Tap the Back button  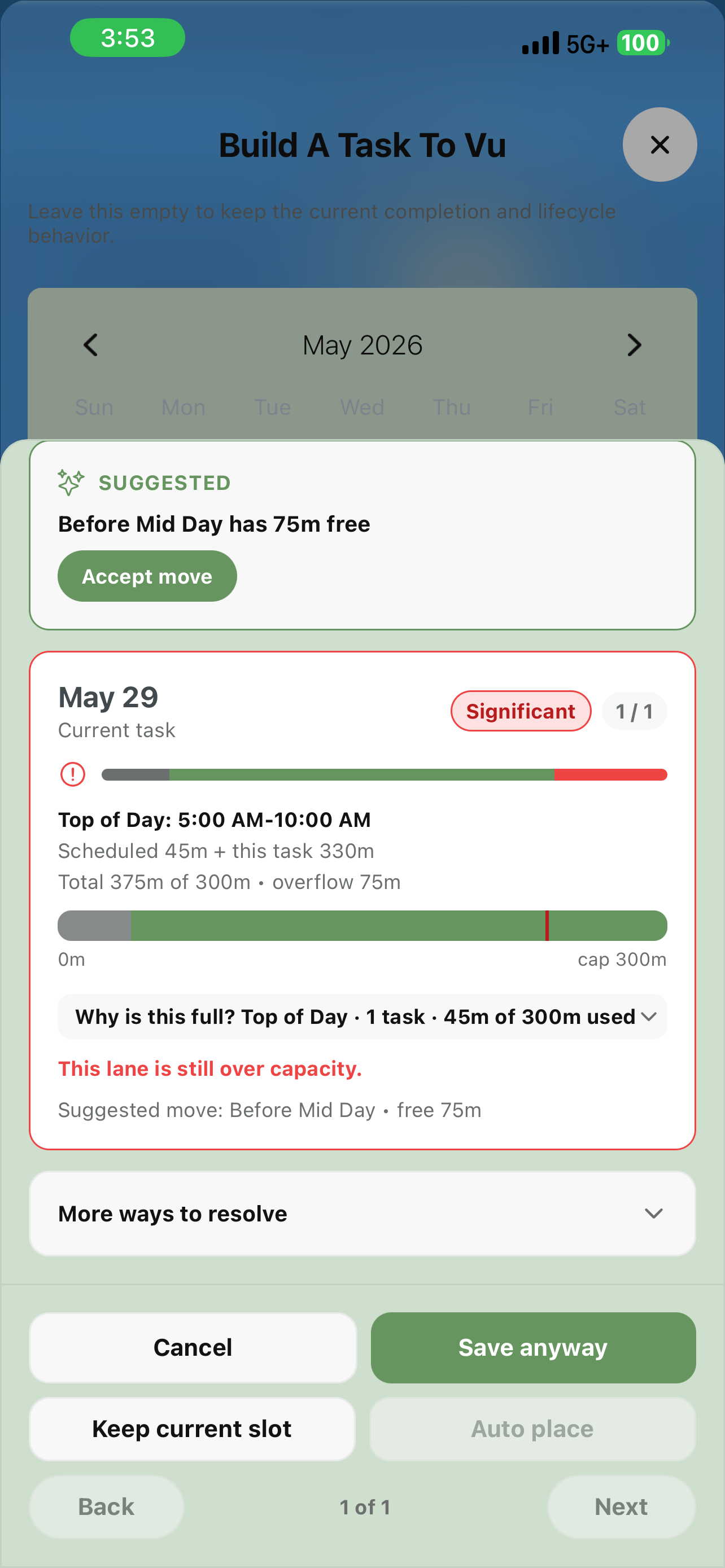coord(107,1506)
